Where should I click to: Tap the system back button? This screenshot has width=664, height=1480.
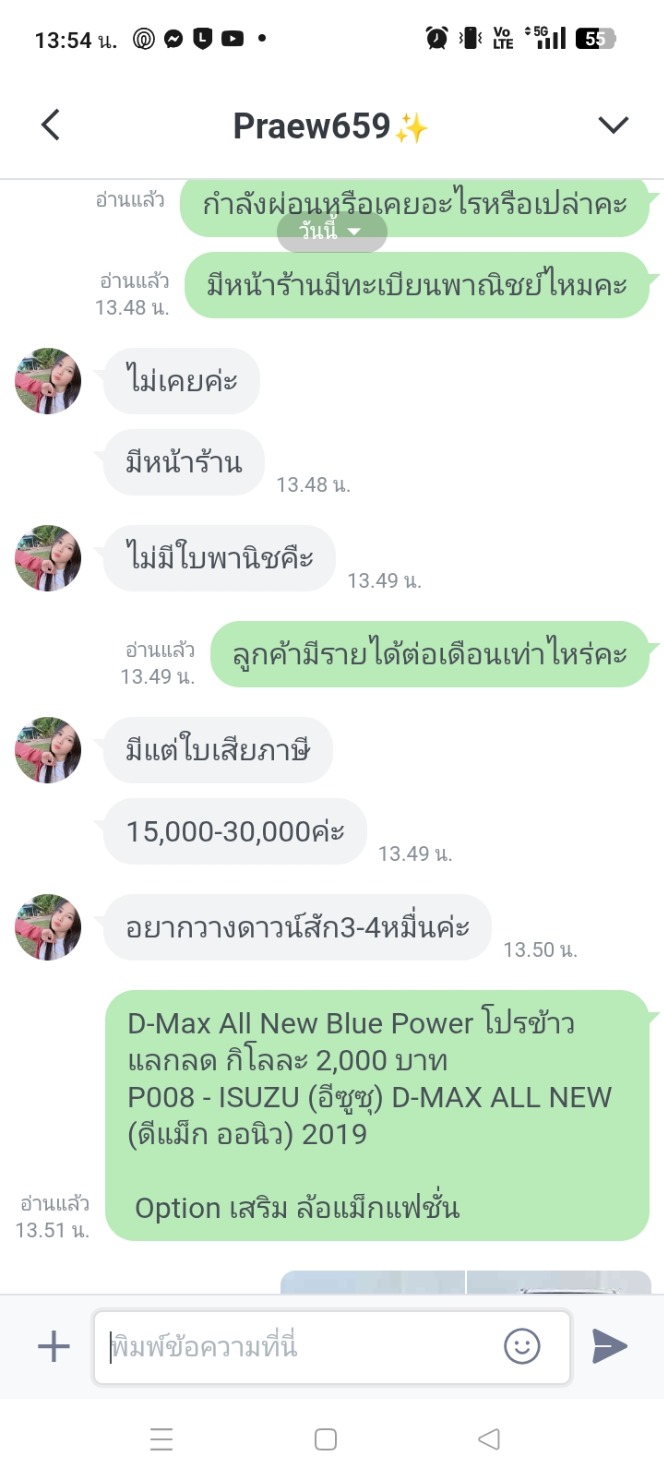click(488, 1439)
